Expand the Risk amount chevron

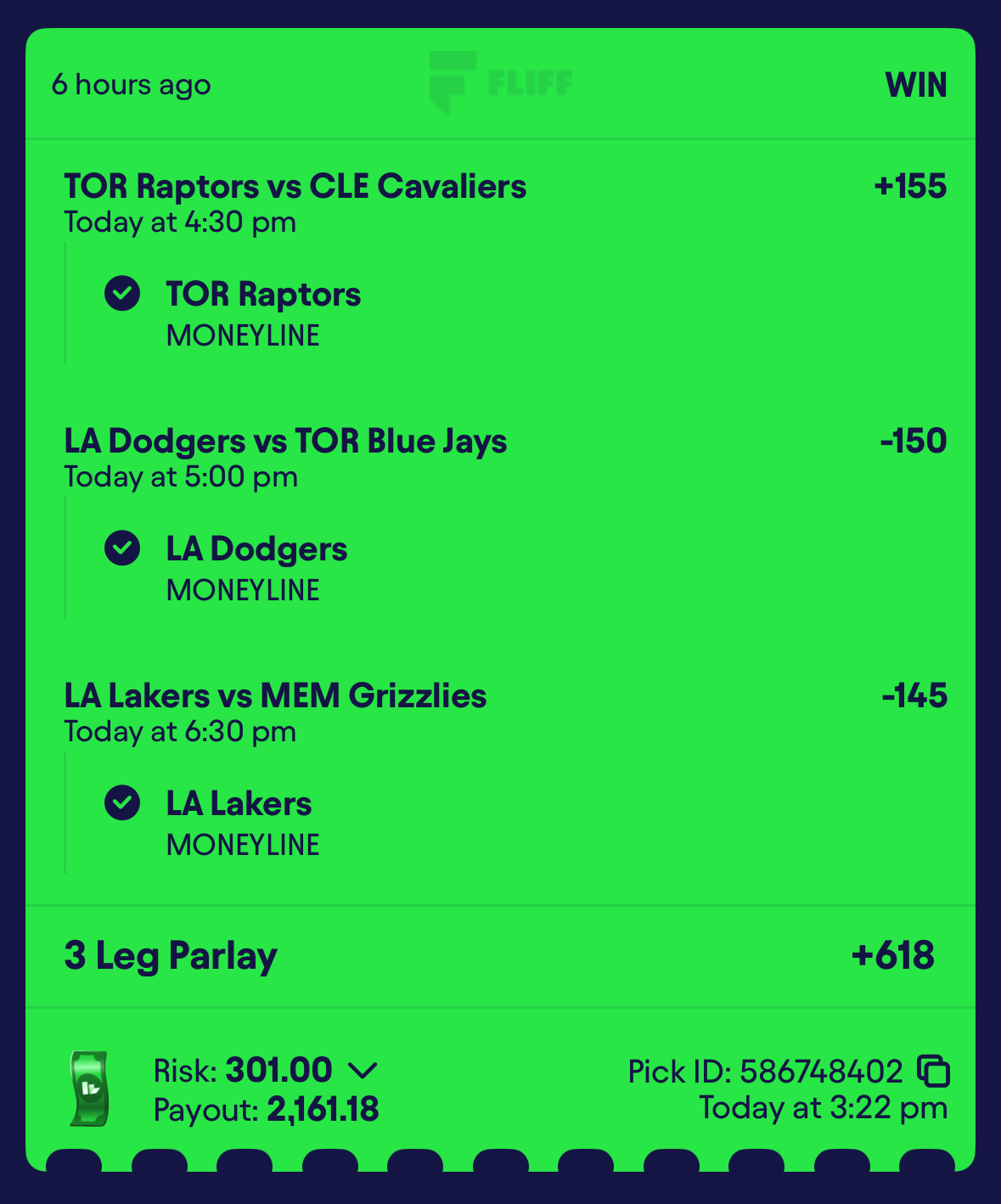tap(363, 1071)
